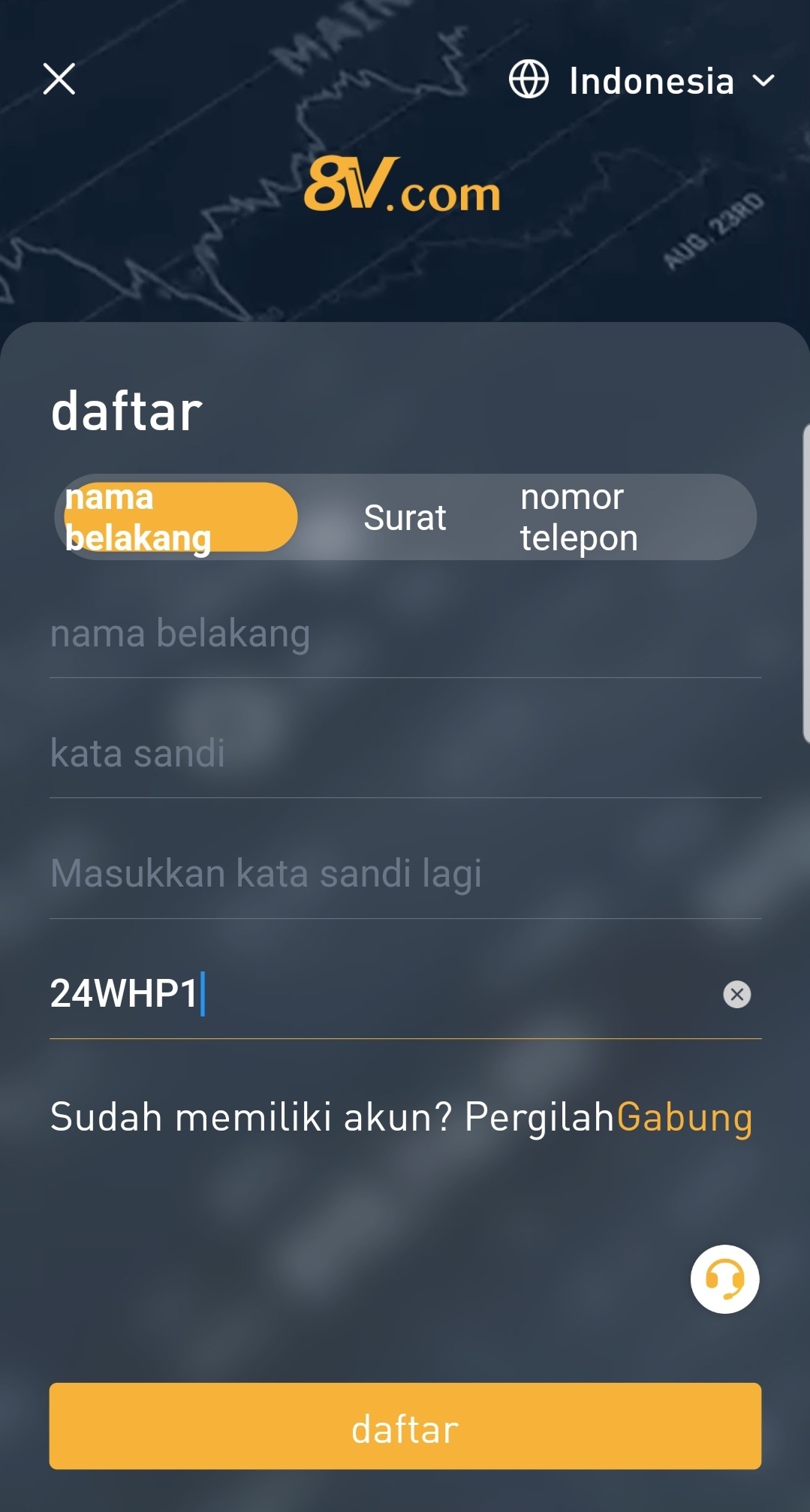Submit with the yellow daftar button

[x=405, y=1426]
